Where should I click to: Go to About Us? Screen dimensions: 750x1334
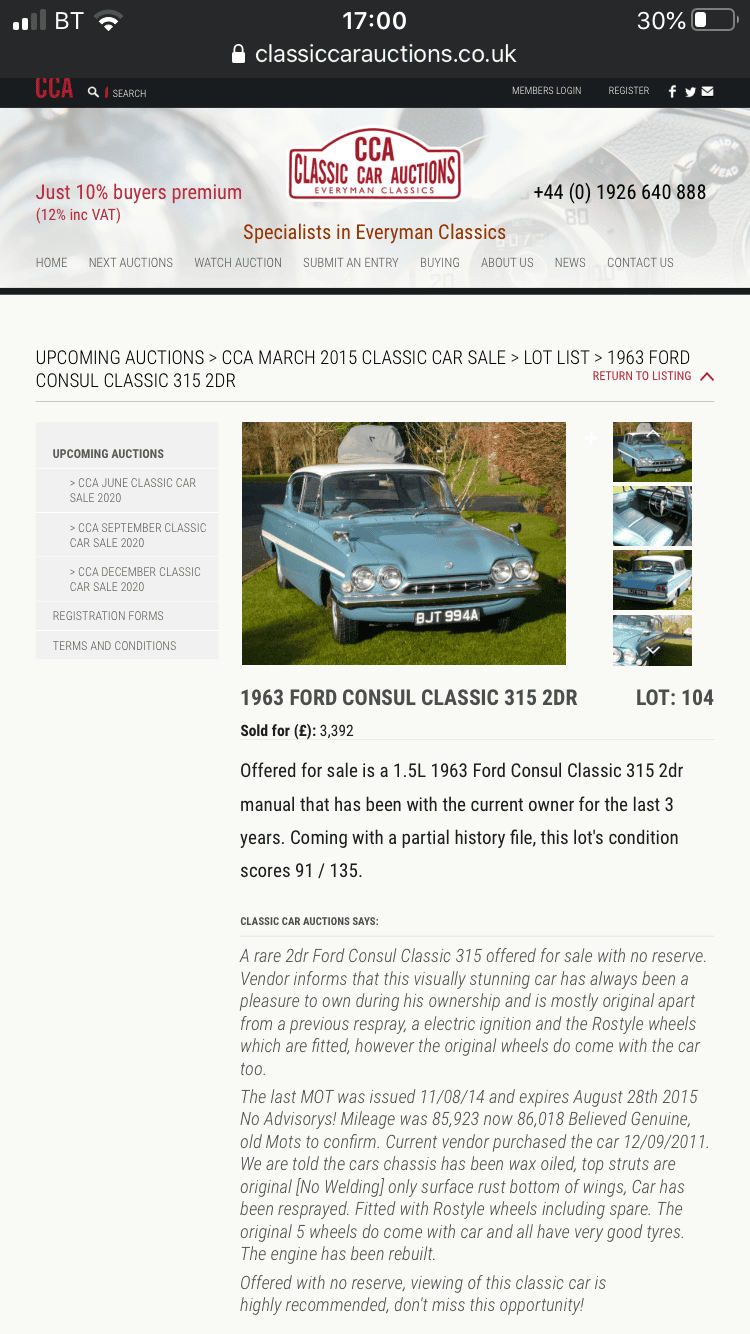click(507, 263)
